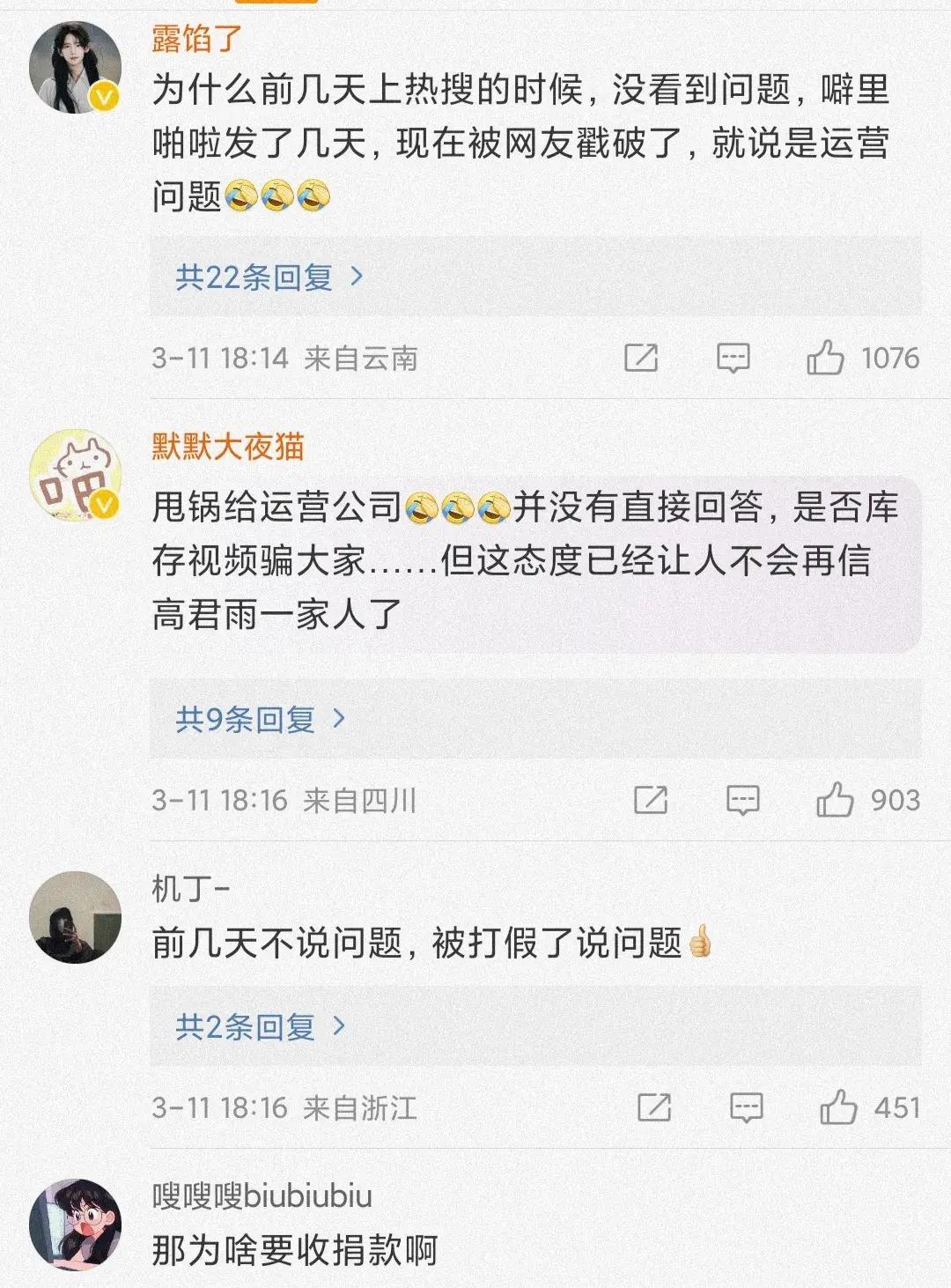Share the comment by 露馅了
The width and height of the screenshot is (951, 1288).
click(640, 358)
